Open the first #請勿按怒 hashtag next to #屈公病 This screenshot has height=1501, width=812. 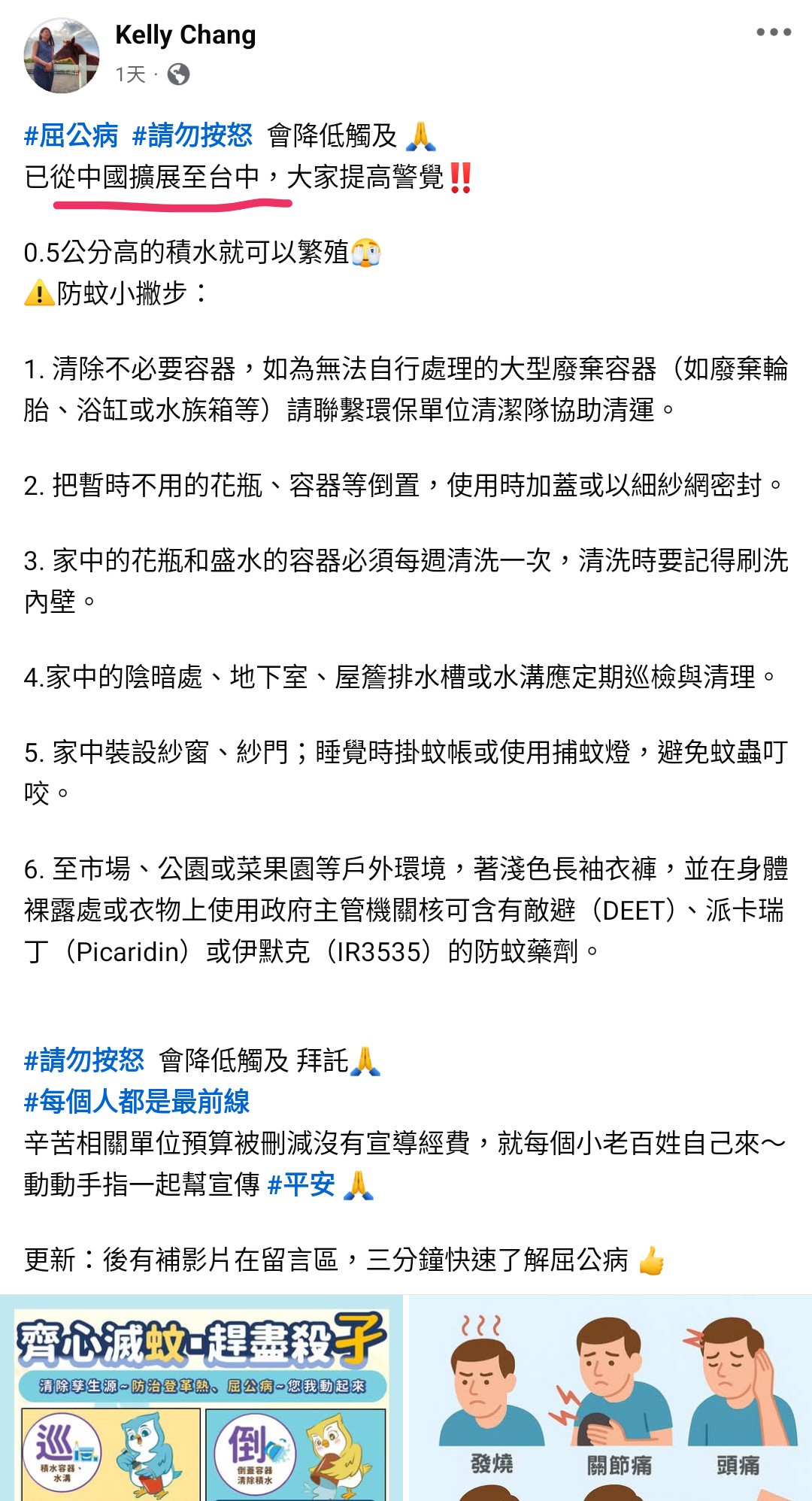click(x=192, y=136)
